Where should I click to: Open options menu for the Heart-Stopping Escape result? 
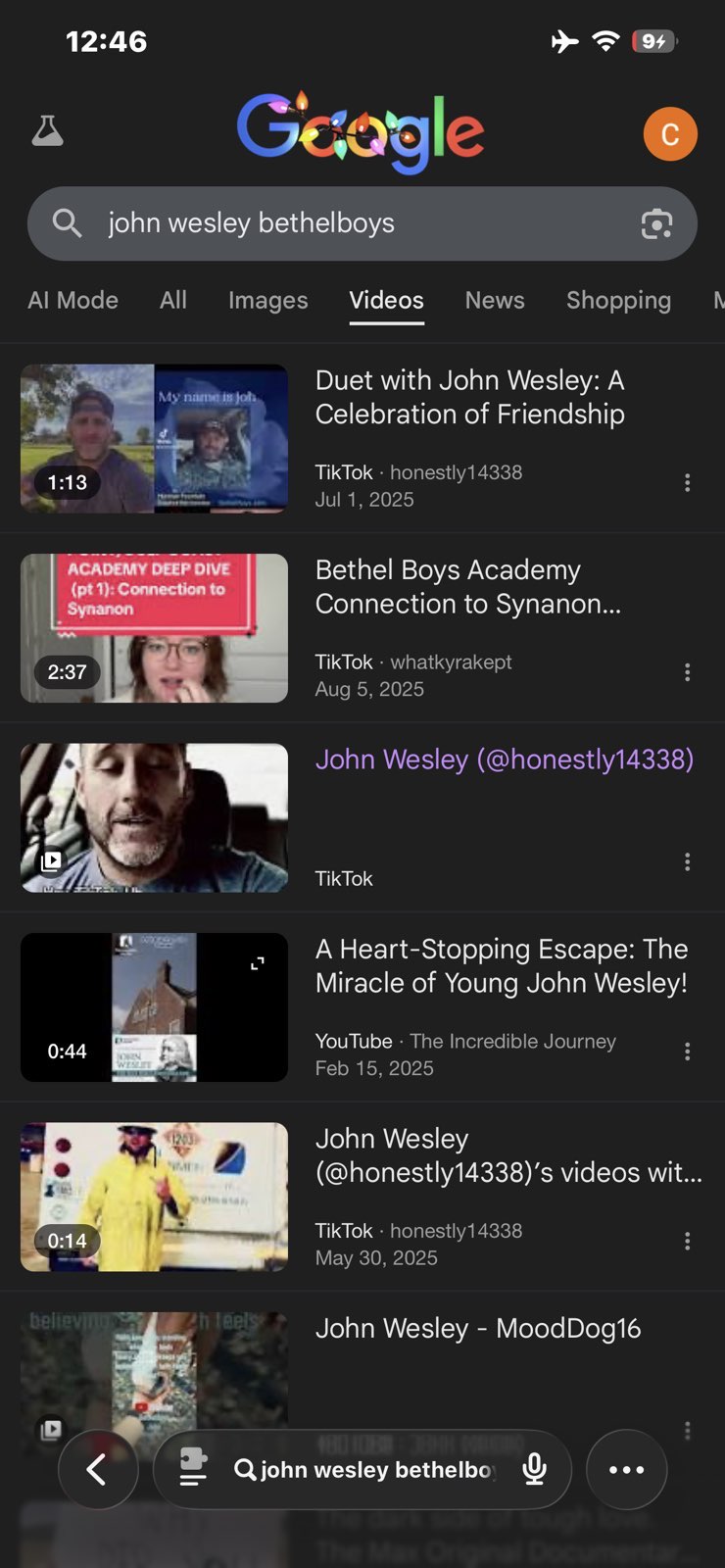687,1052
